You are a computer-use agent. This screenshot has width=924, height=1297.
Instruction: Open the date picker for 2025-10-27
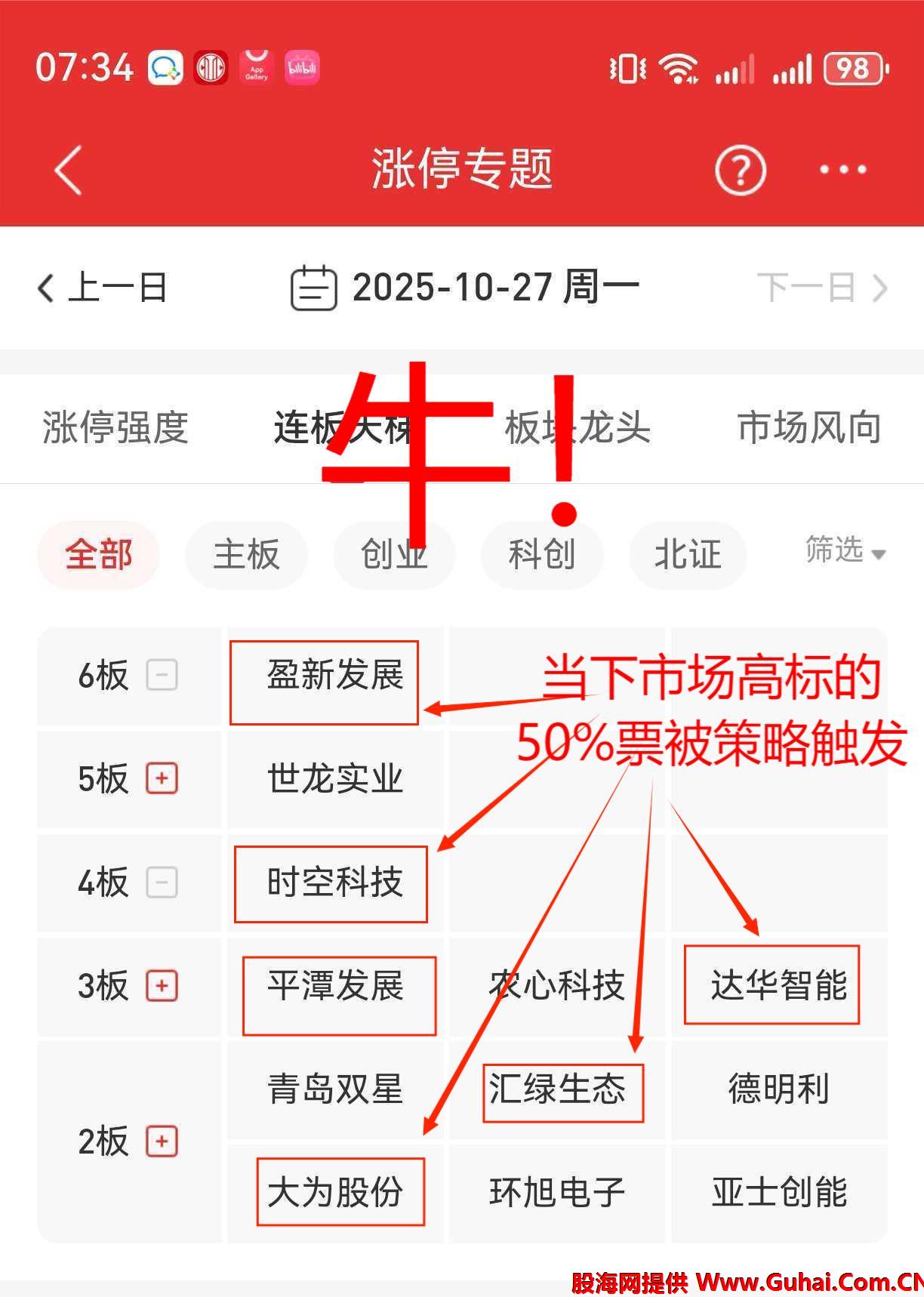(465, 288)
